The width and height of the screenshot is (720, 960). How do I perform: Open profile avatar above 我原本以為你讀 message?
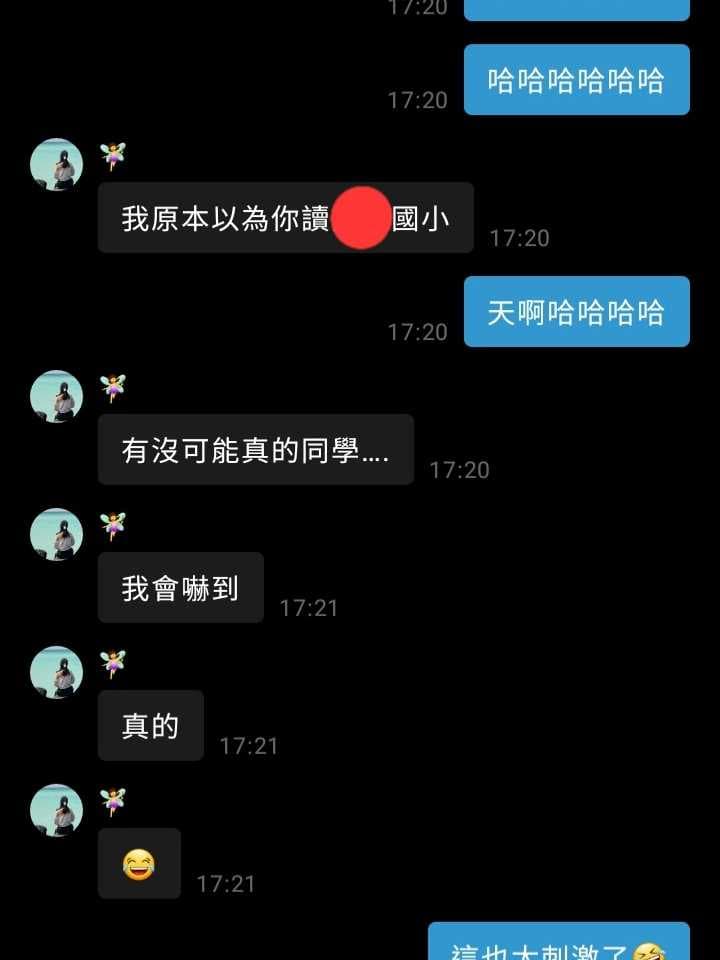pos(56,164)
